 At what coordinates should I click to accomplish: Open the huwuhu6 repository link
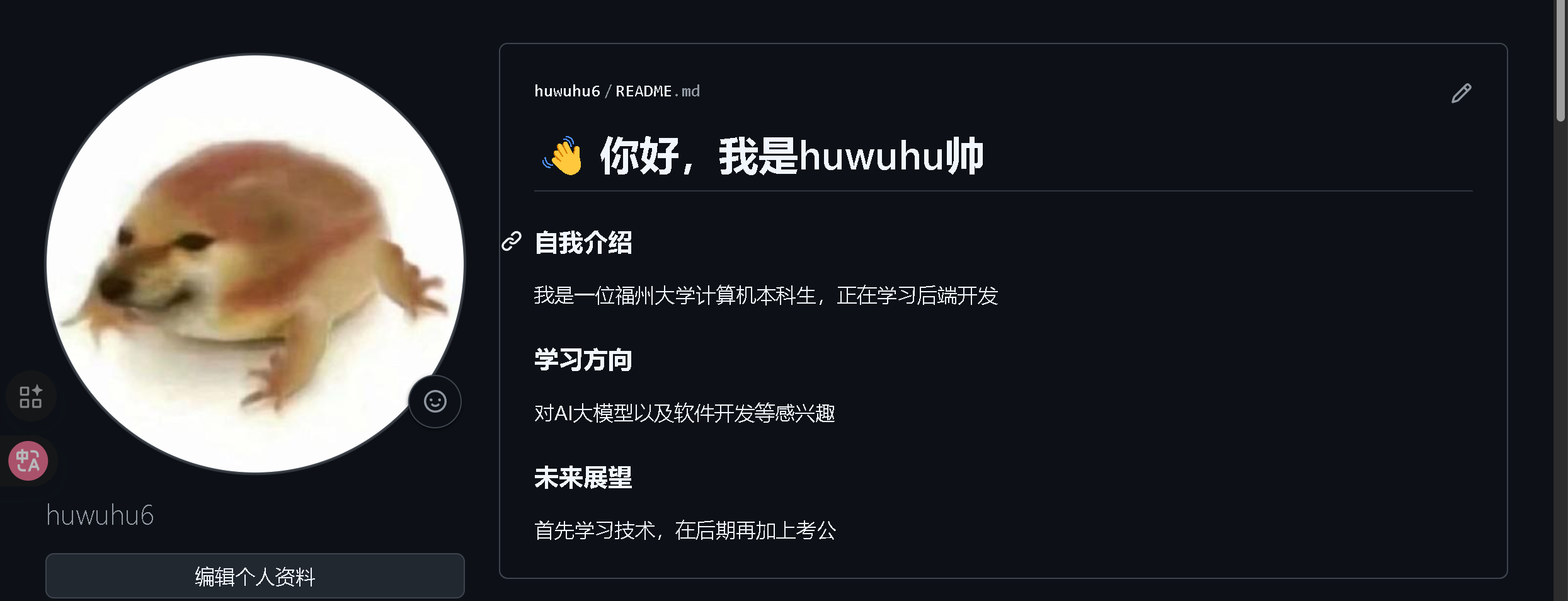566,91
